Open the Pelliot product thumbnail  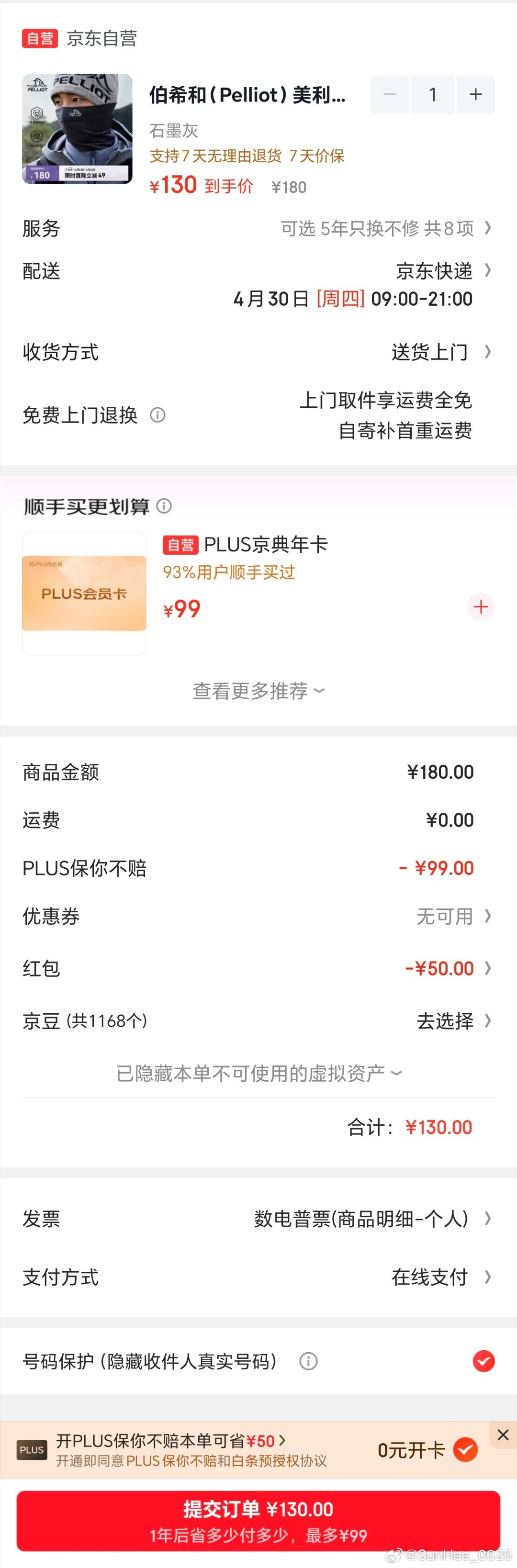coord(78,129)
